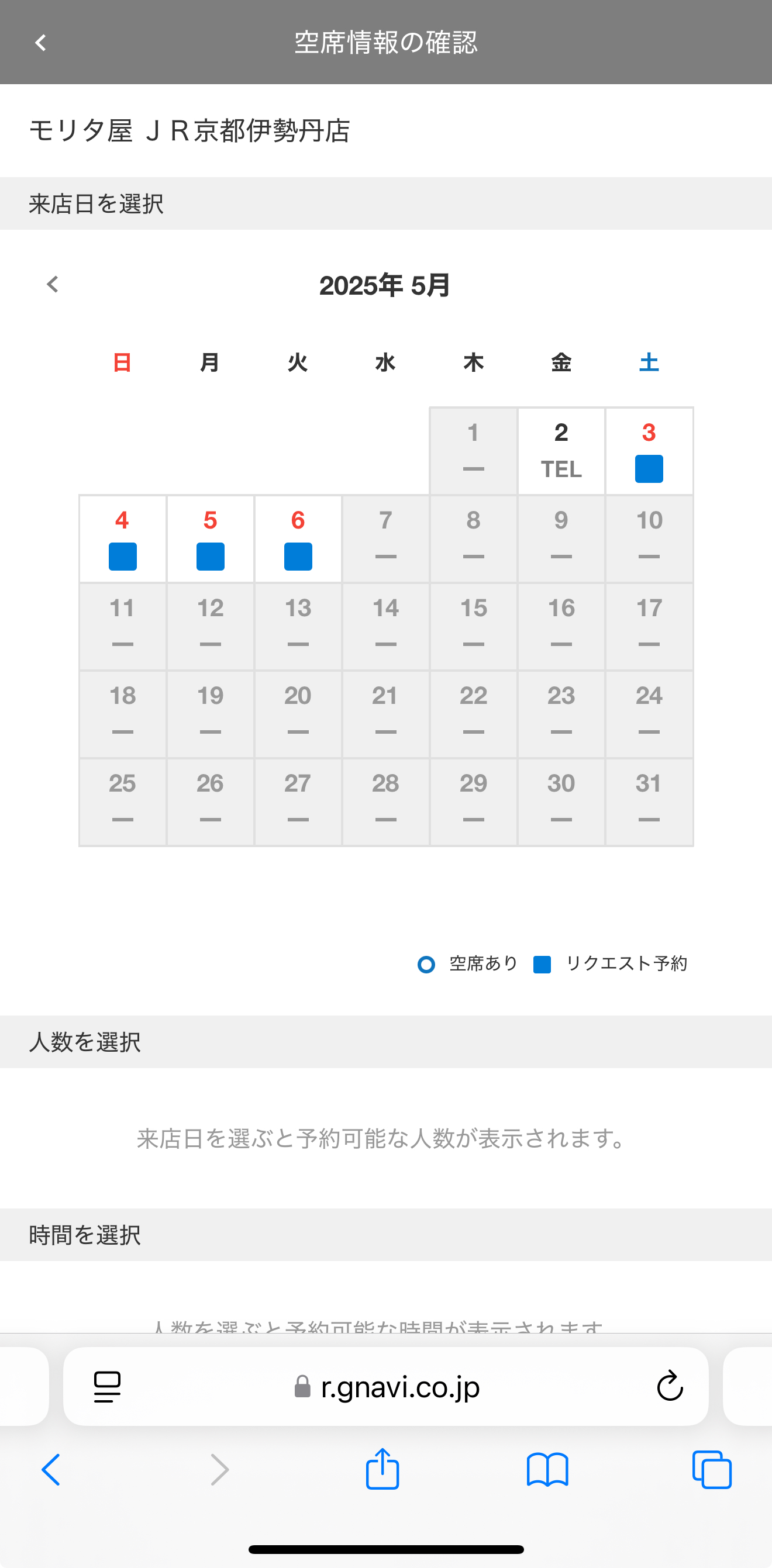
Task: Open the 人数を選択 section header
Action: 84,1041
